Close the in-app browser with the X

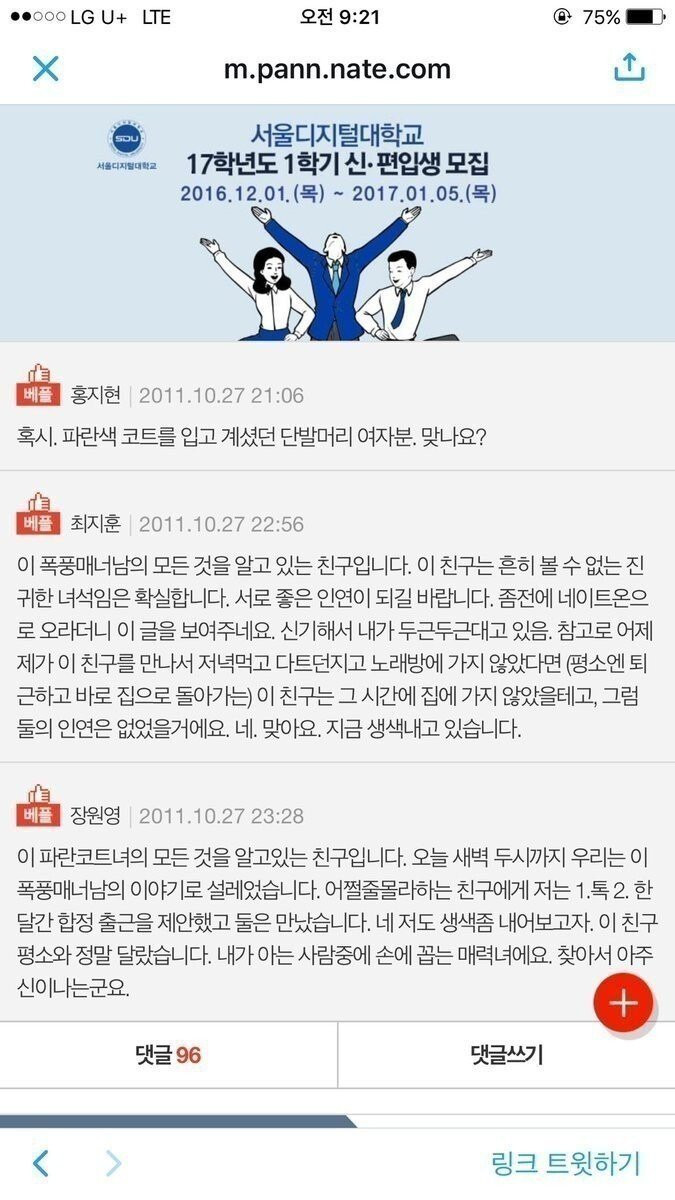point(46,68)
